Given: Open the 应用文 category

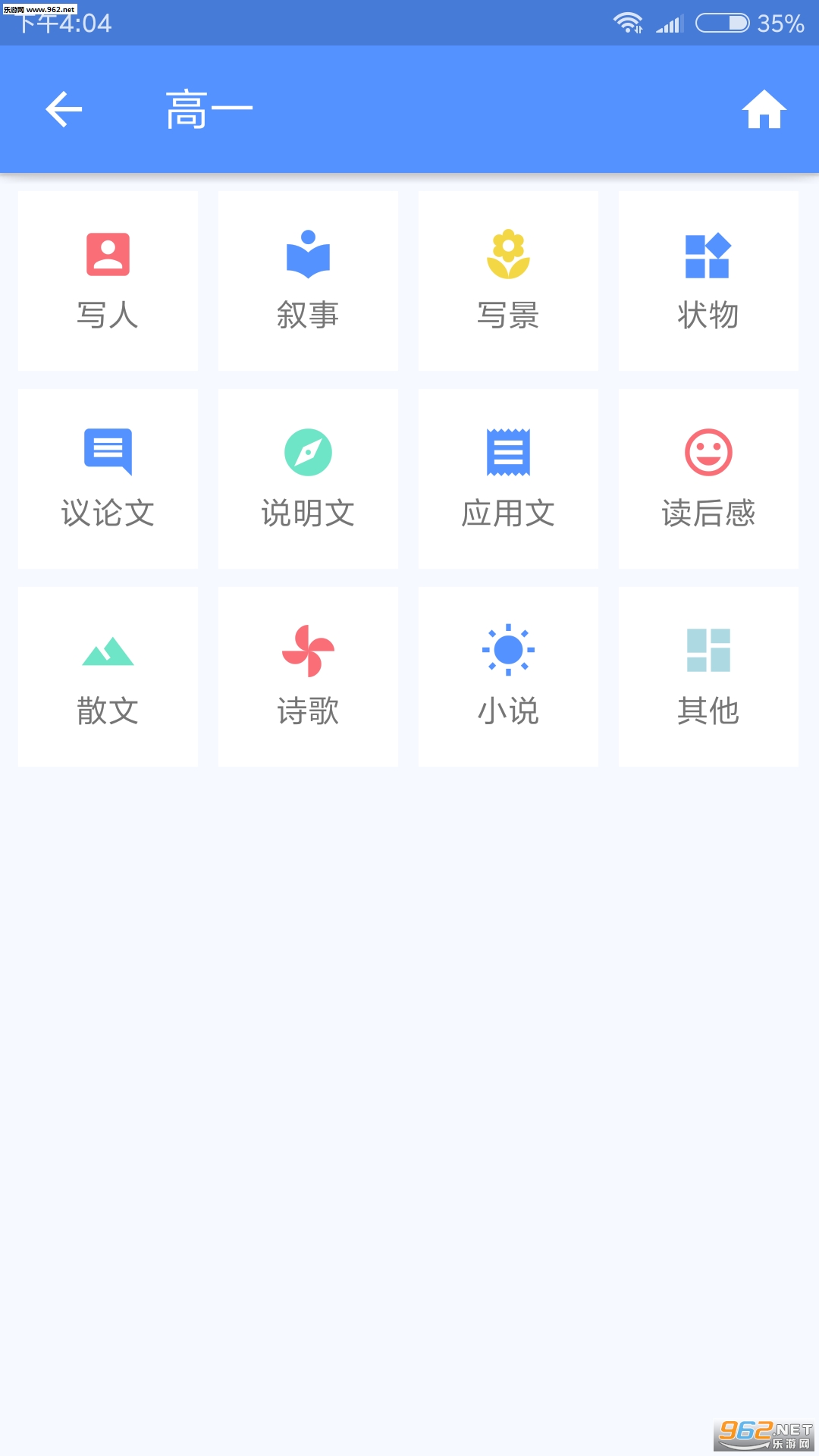Looking at the screenshot, I should 508,479.
